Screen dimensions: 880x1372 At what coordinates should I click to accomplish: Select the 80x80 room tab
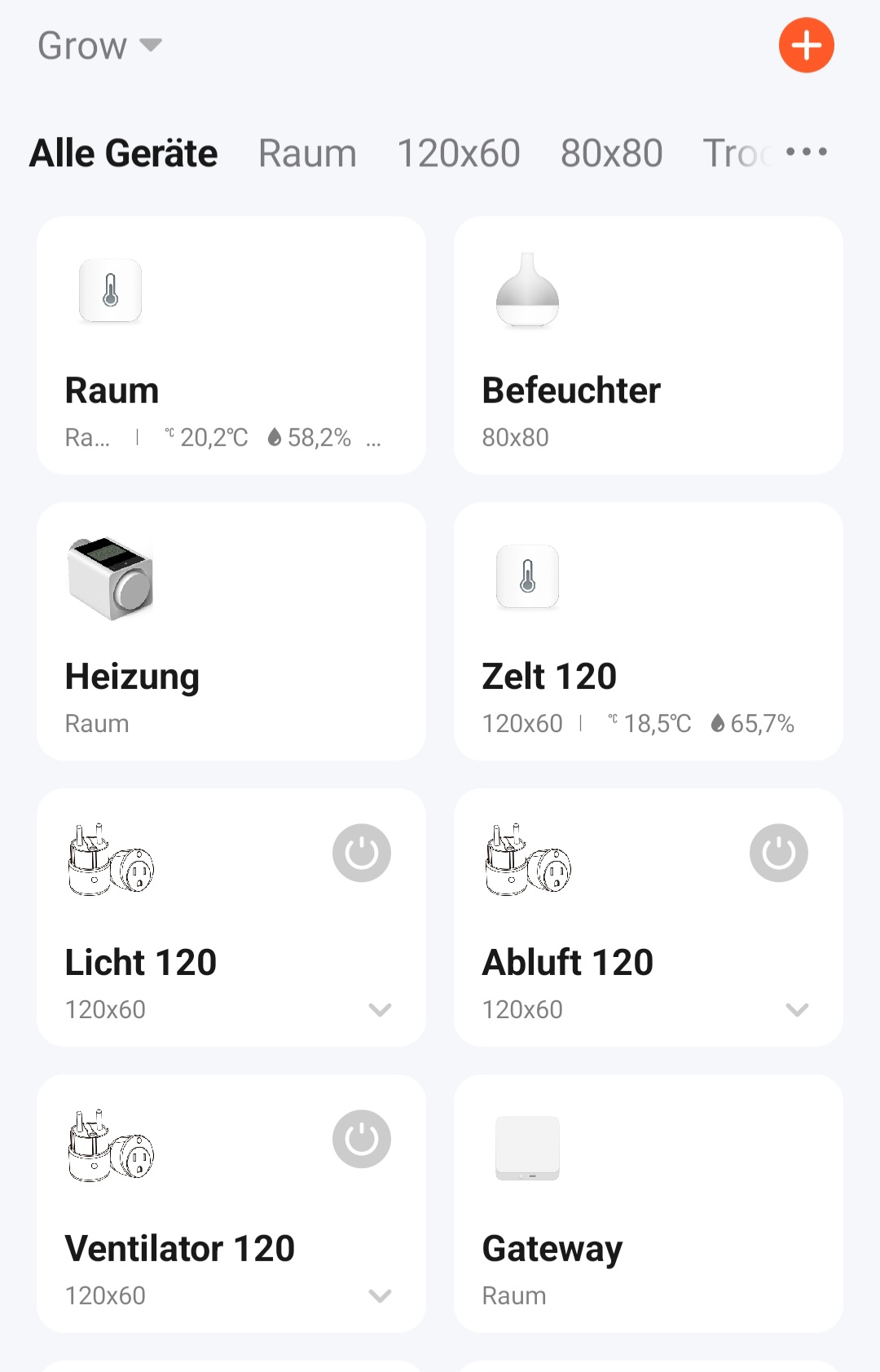[611, 153]
